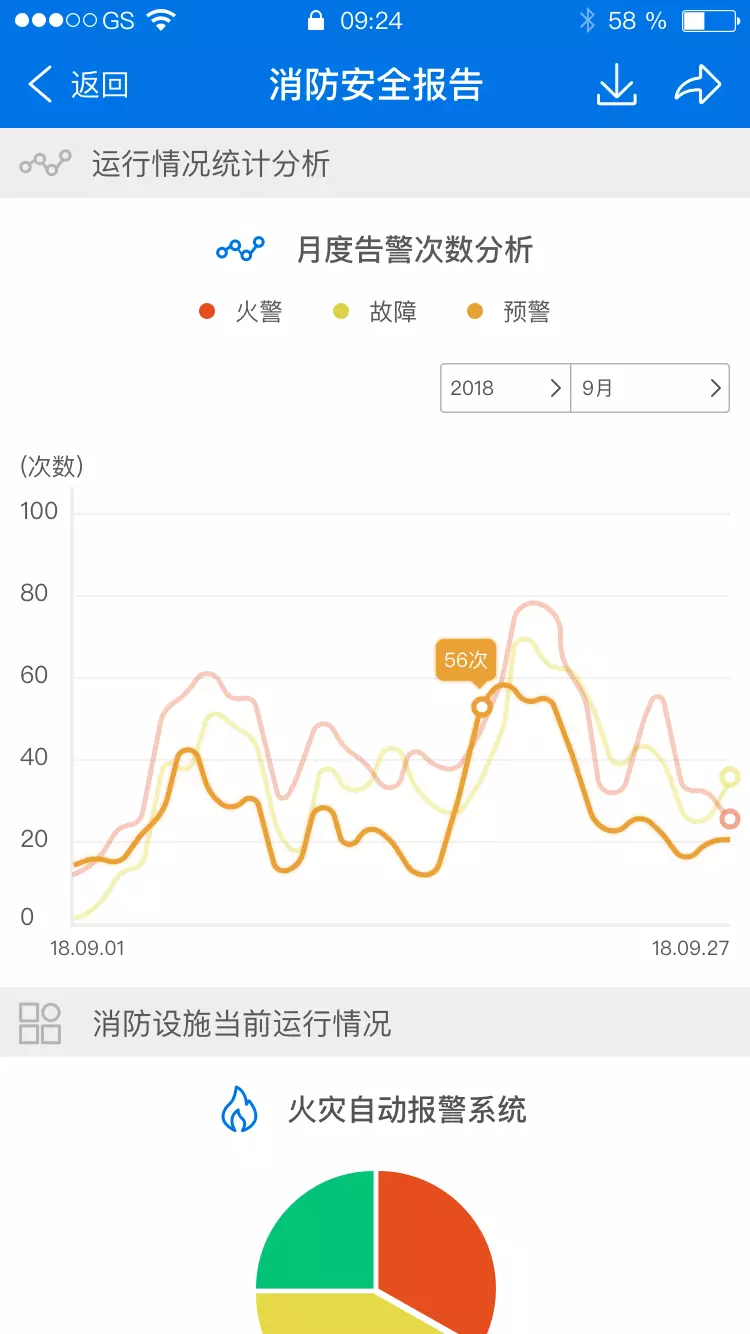This screenshot has width=750, height=1334.
Task: Tap the blue chart icon next to 月度告警次数分析
Action: tap(240, 249)
